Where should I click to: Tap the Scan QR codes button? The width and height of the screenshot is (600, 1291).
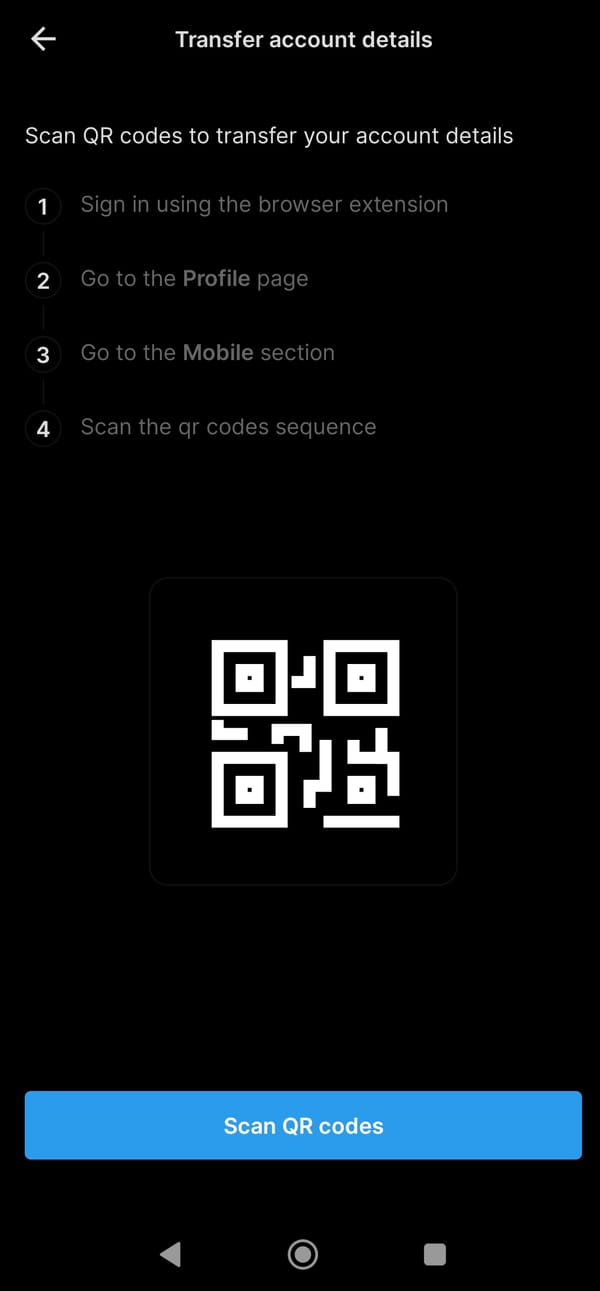[x=303, y=1125]
